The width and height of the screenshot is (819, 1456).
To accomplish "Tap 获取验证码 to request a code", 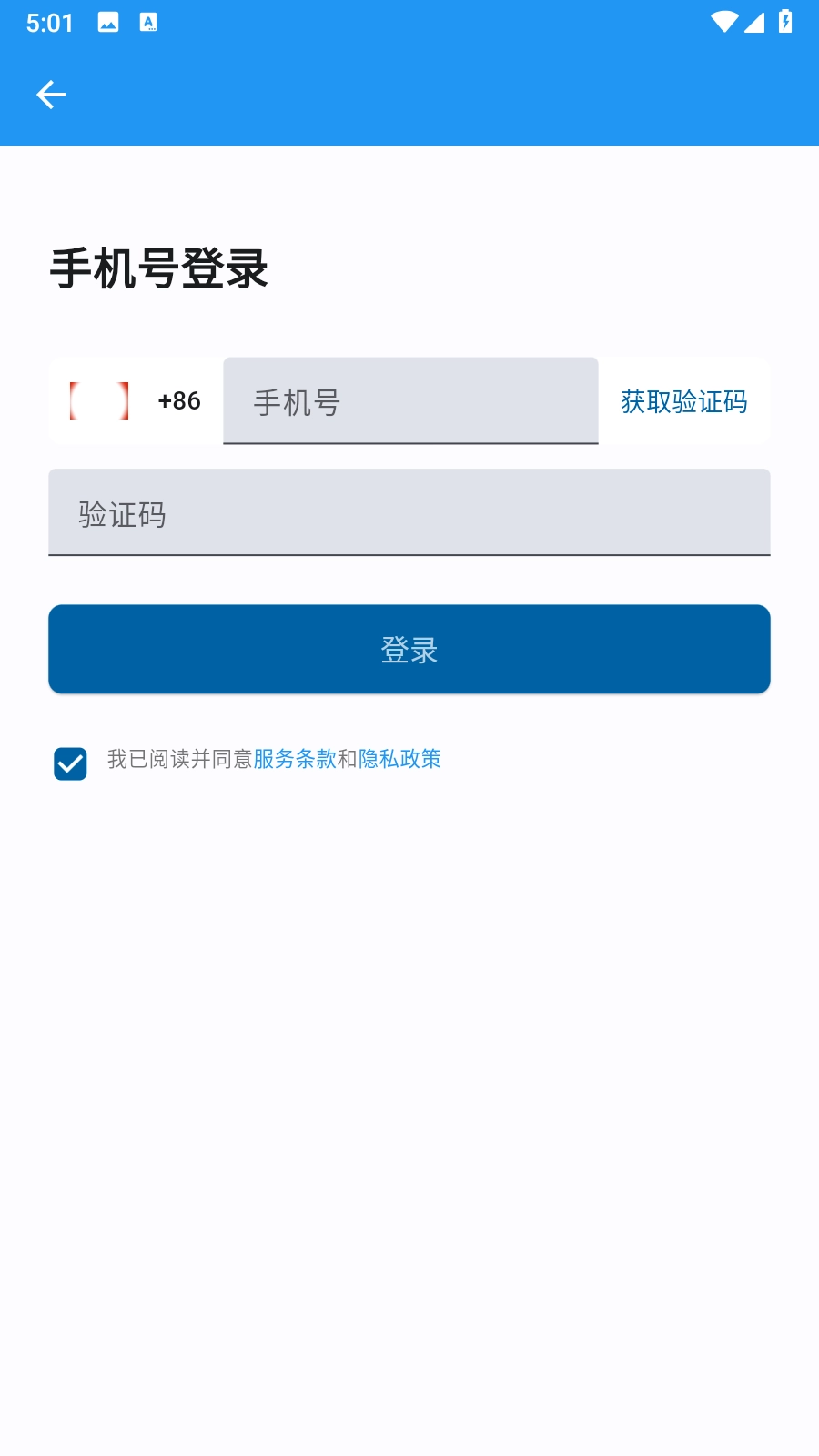I will point(684,401).
